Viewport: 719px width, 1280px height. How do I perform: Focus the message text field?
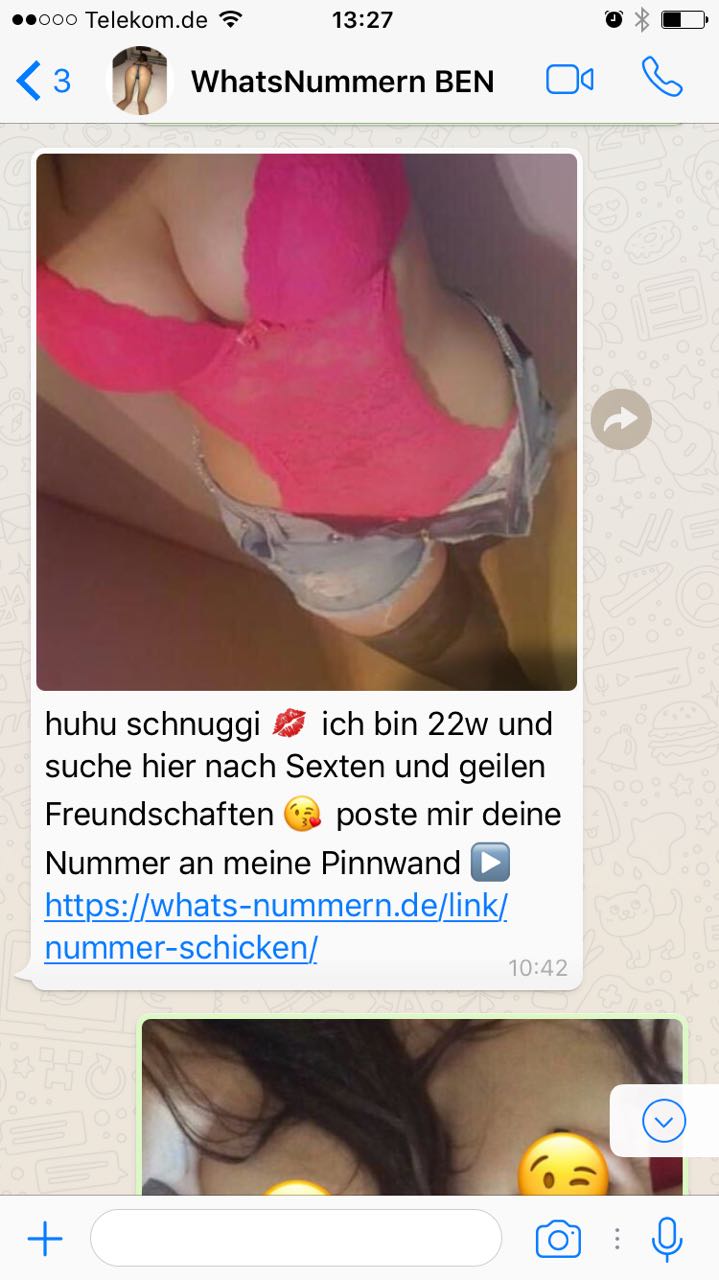click(x=295, y=1238)
